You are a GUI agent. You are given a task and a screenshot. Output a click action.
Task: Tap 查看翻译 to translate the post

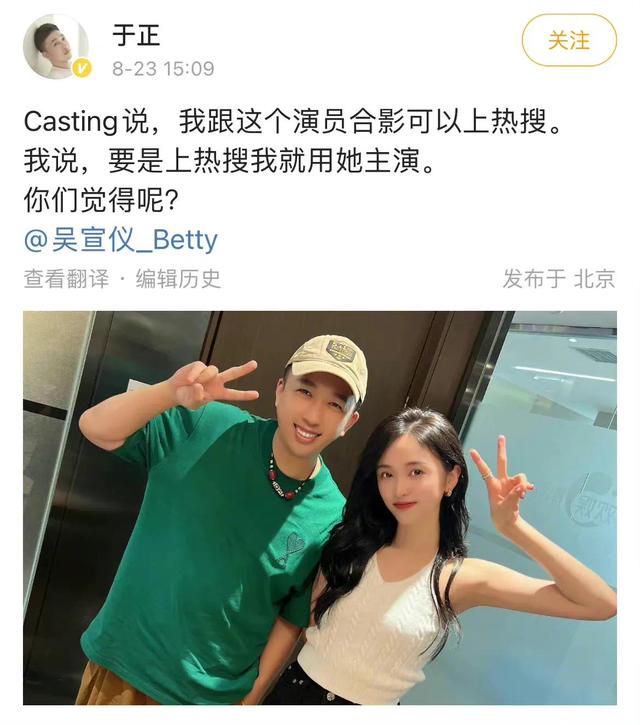coord(66,279)
